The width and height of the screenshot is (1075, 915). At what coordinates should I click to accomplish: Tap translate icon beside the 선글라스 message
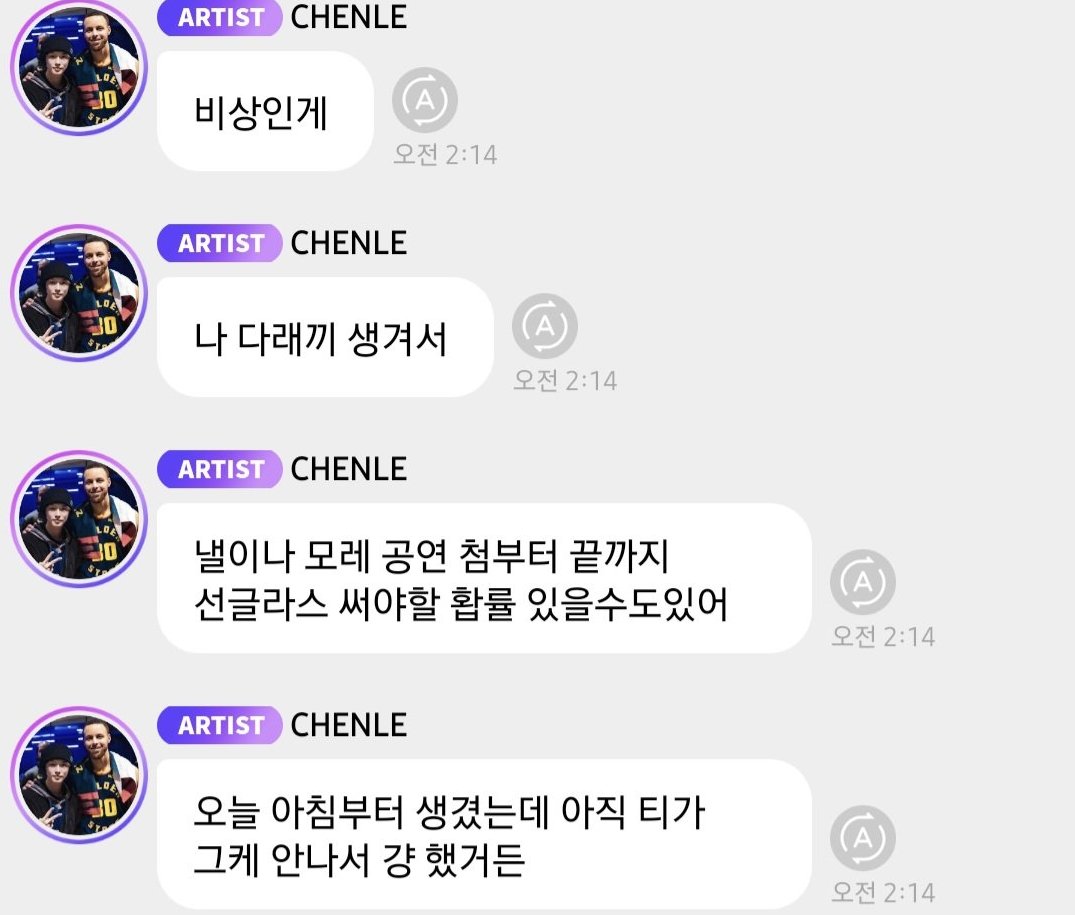[x=862, y=581]
